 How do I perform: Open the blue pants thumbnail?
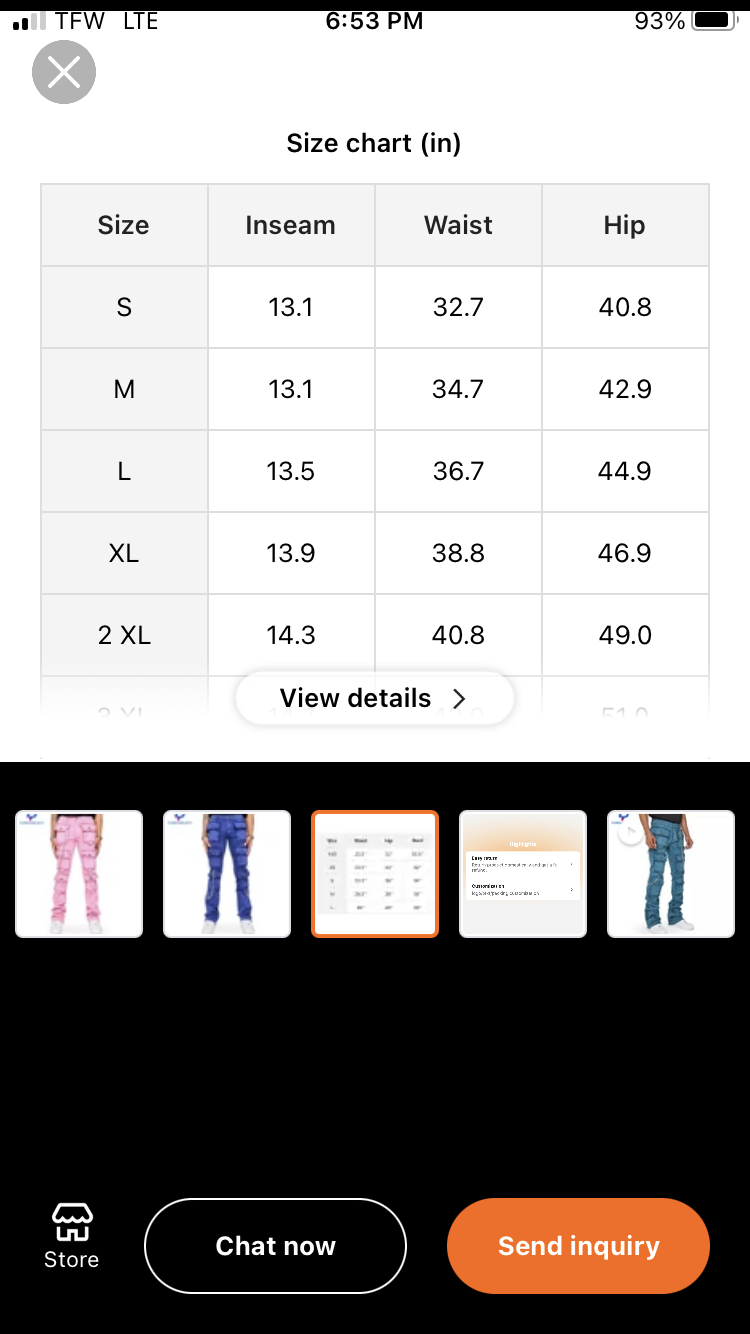tap(227, 874)
